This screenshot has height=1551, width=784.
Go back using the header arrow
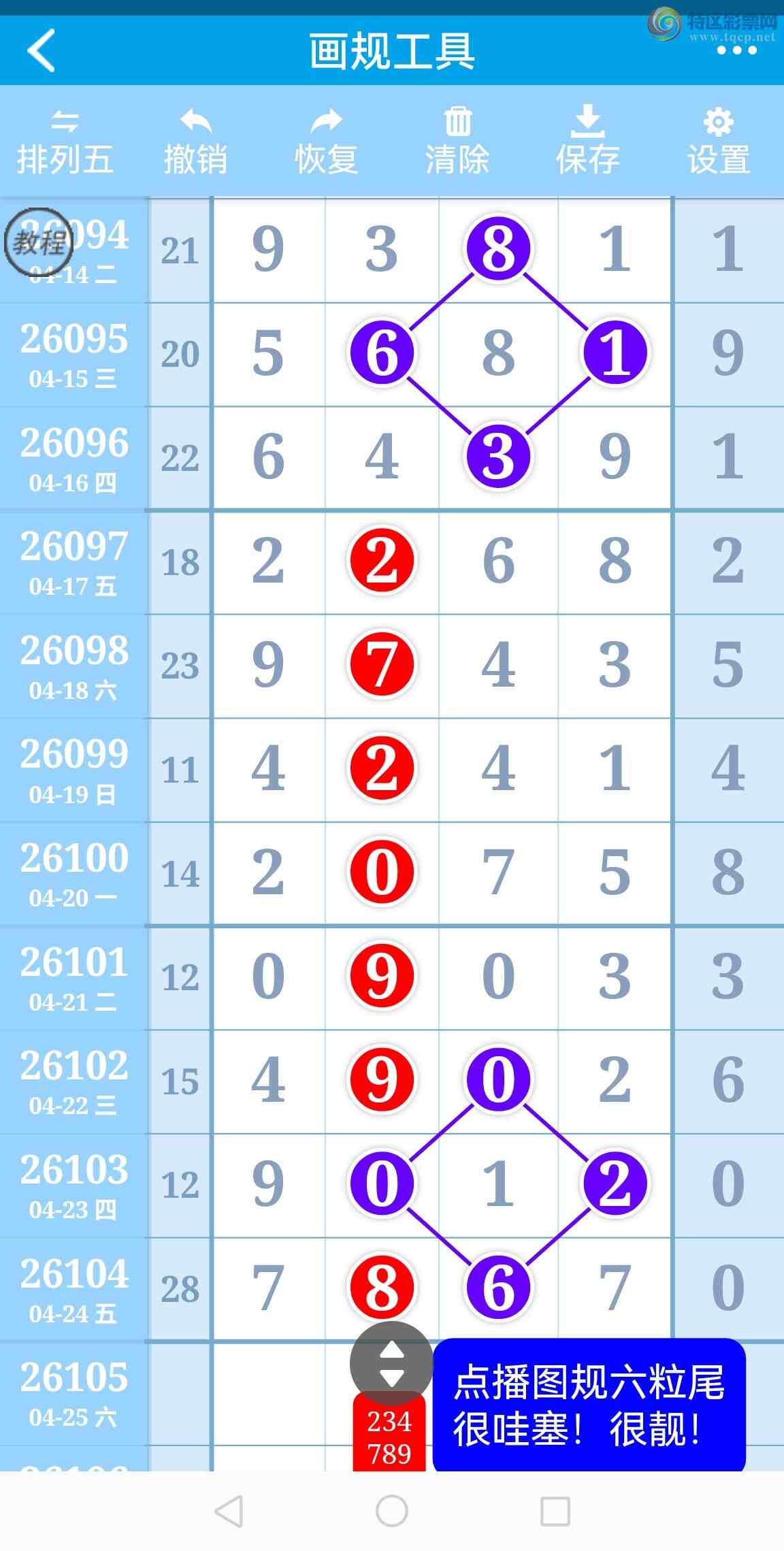coord(42,50)
